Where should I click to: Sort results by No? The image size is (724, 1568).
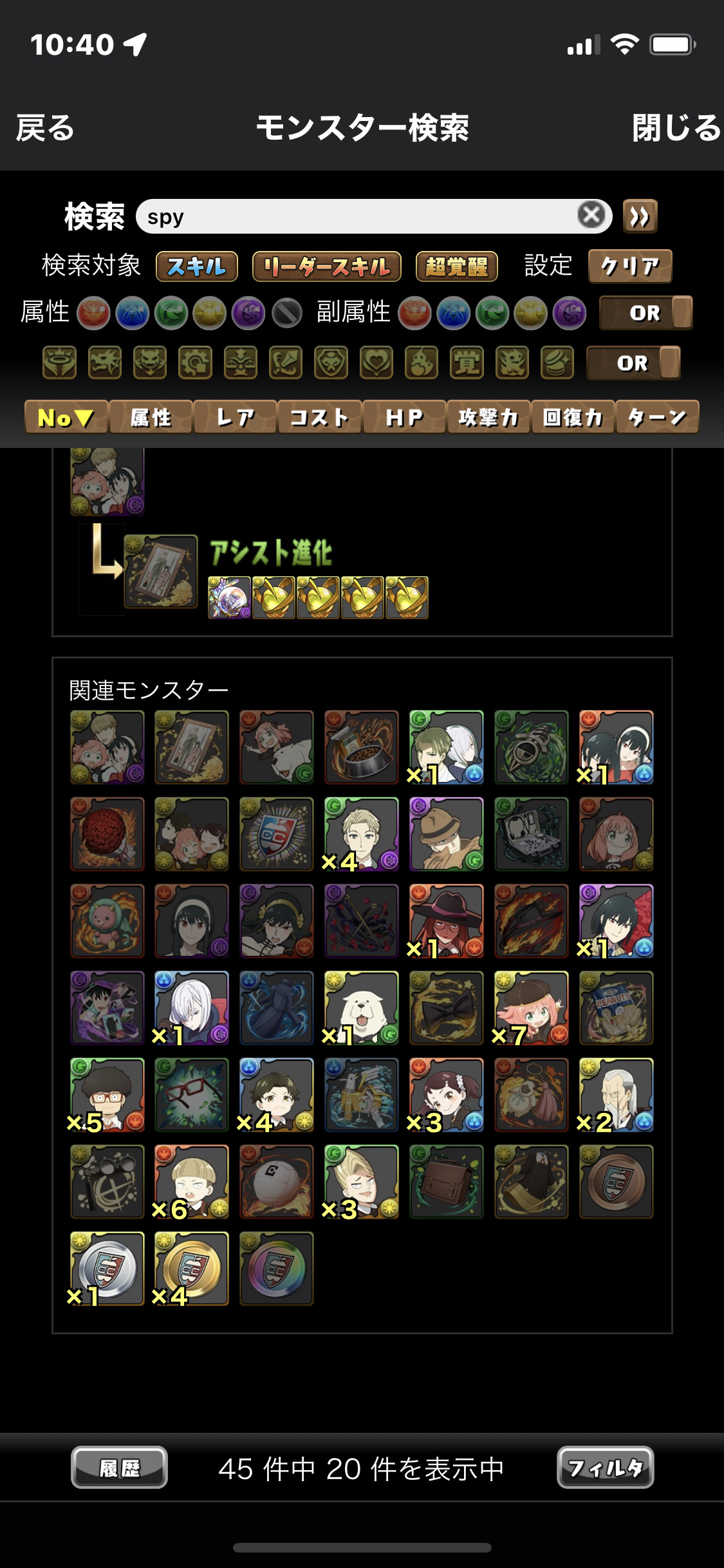tap(66, 418)
